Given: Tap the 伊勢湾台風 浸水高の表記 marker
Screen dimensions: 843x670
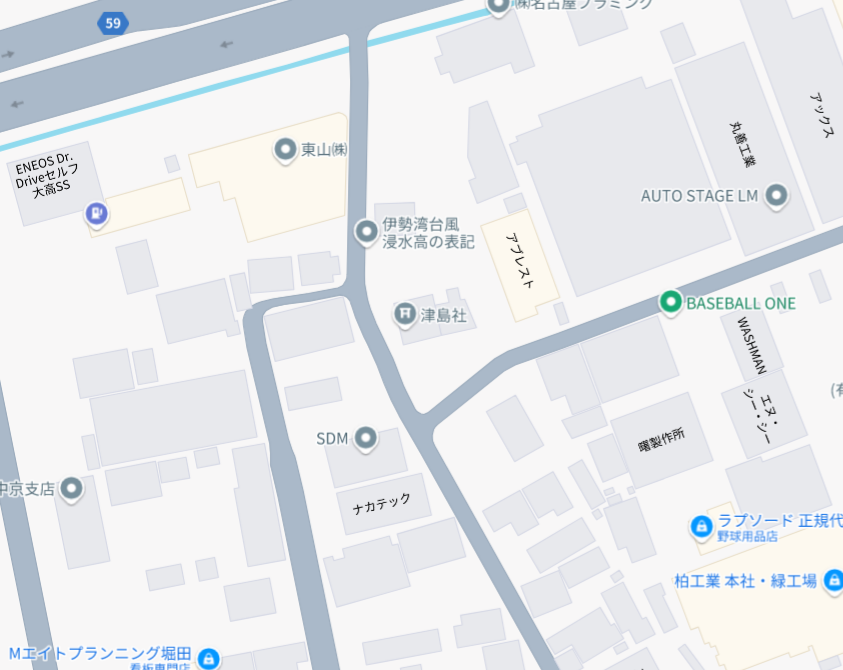Looking at the screenshot, I should click(x=367, y=232).
